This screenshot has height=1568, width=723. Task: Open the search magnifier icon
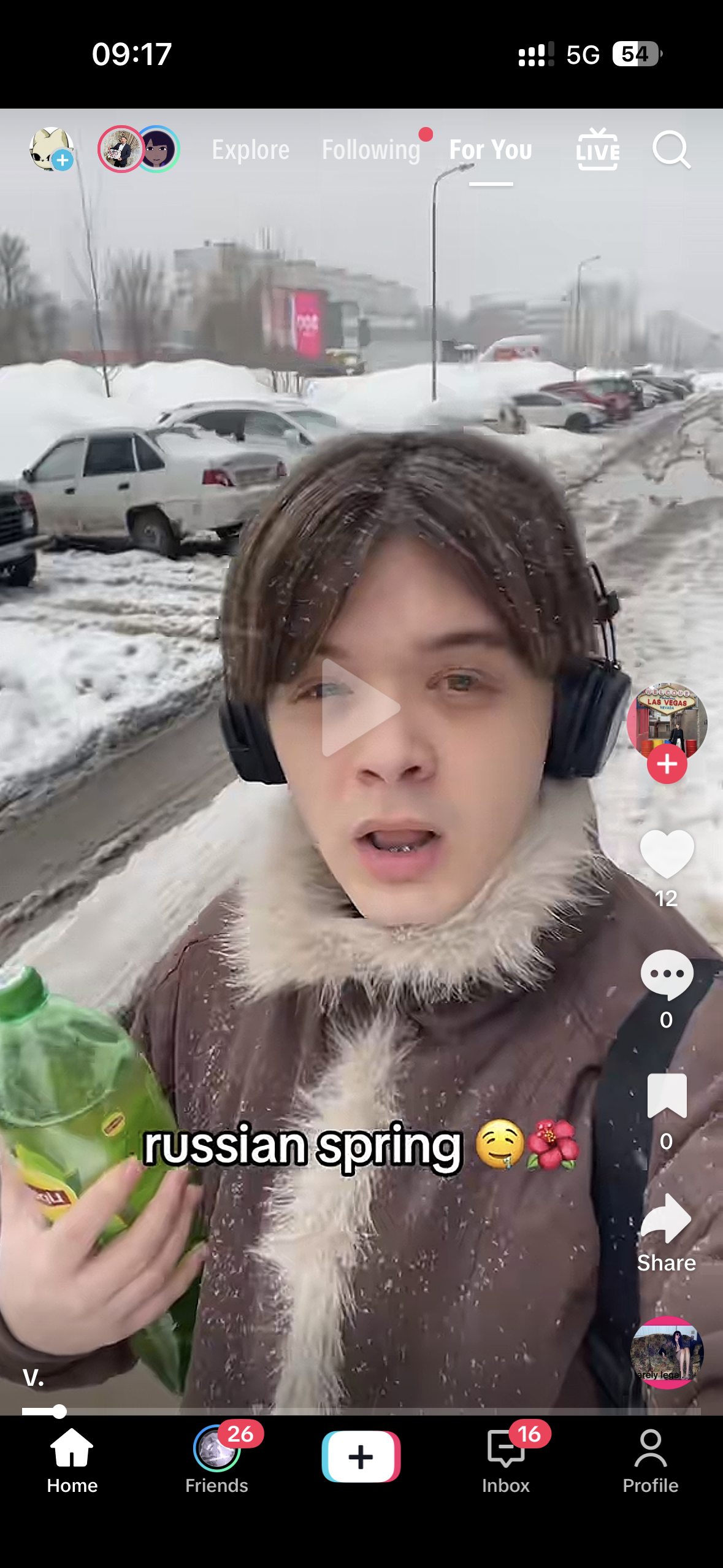pos(671,149)
